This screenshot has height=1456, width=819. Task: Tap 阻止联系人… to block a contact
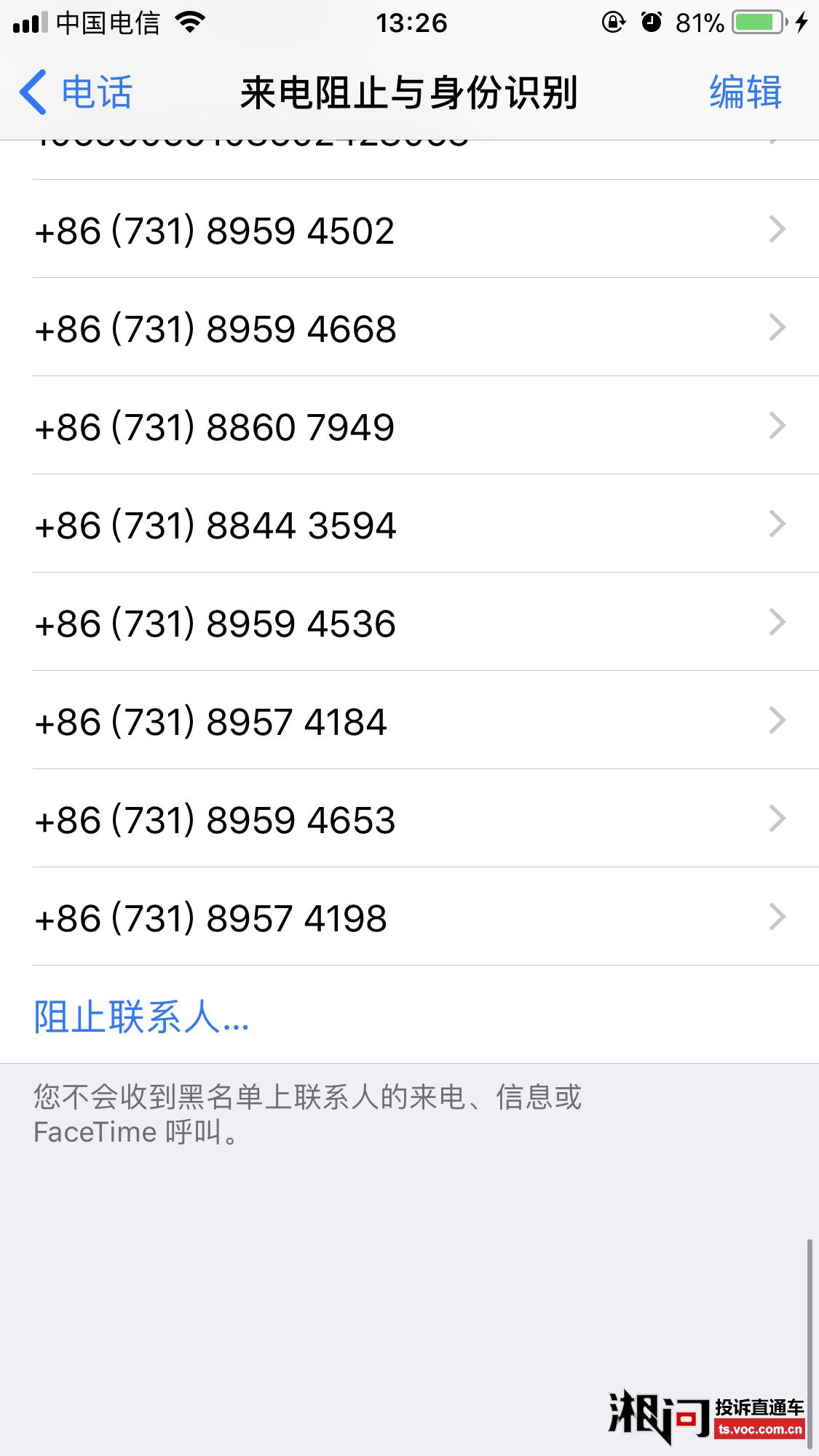[x=141, y=1016]
